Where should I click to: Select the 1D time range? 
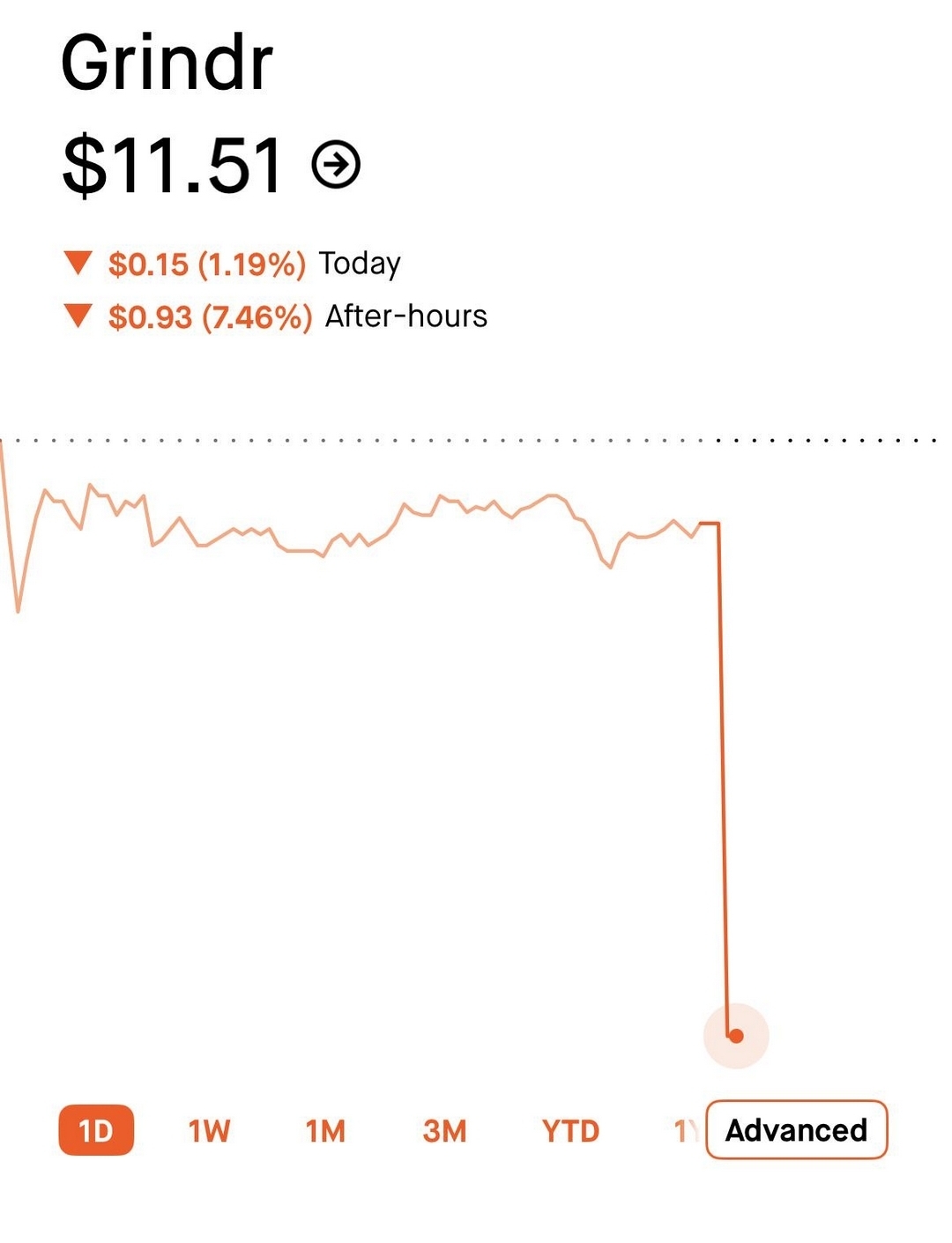coord(96,1129)
